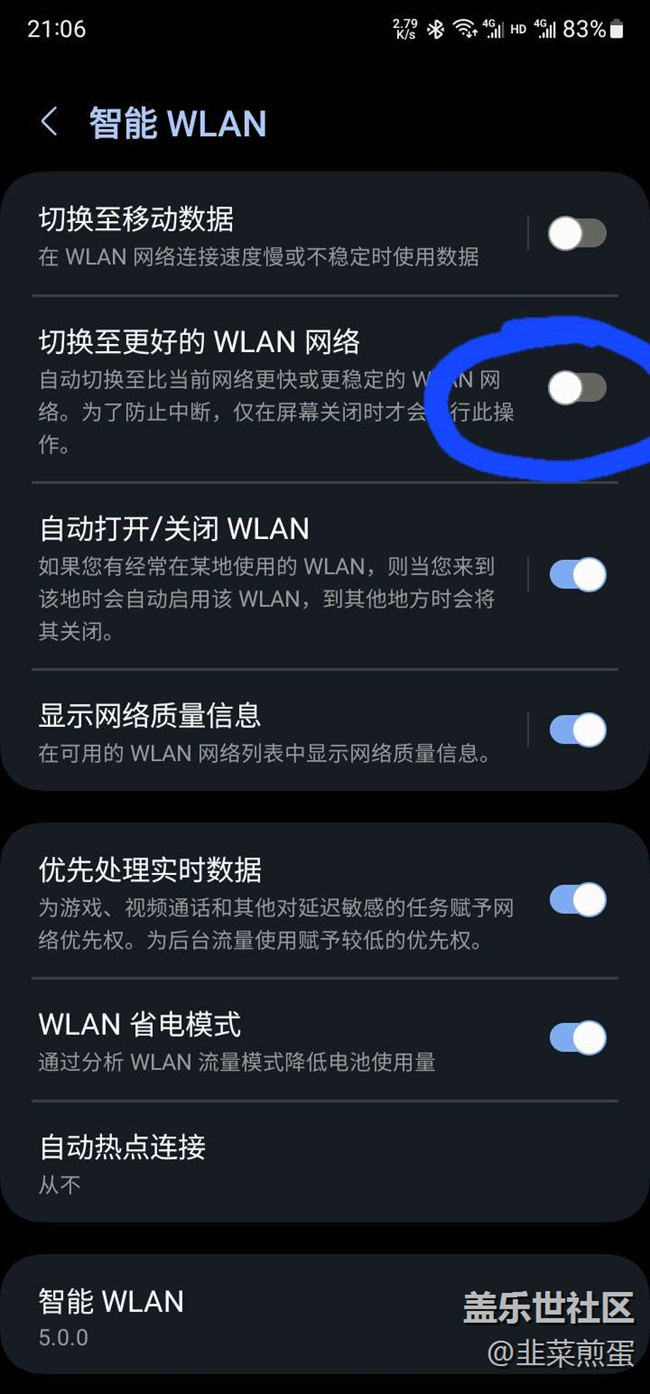Turn off 显示网络质量信息 switch
The image size is (650, 1394).
(577, 730)
